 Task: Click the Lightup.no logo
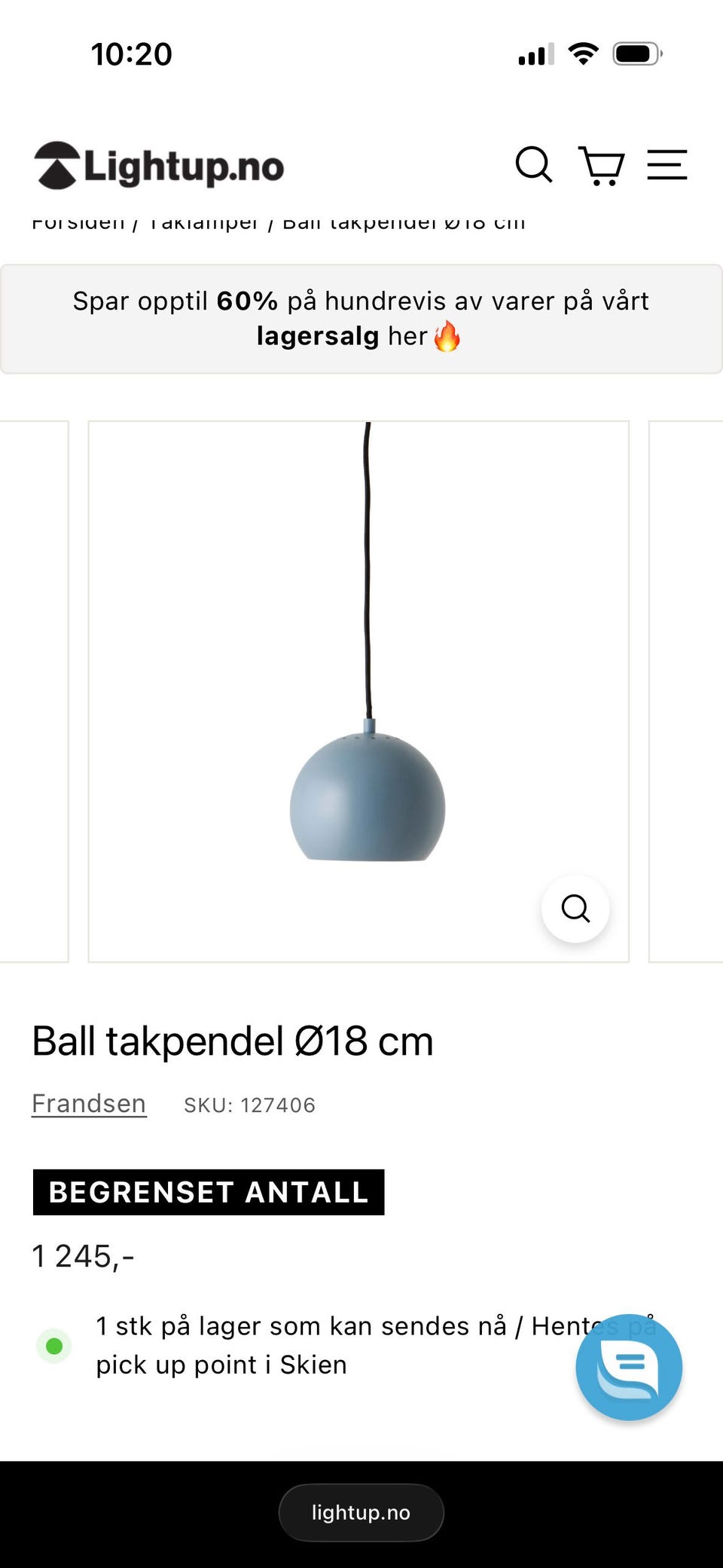click(x=158, y=167)
